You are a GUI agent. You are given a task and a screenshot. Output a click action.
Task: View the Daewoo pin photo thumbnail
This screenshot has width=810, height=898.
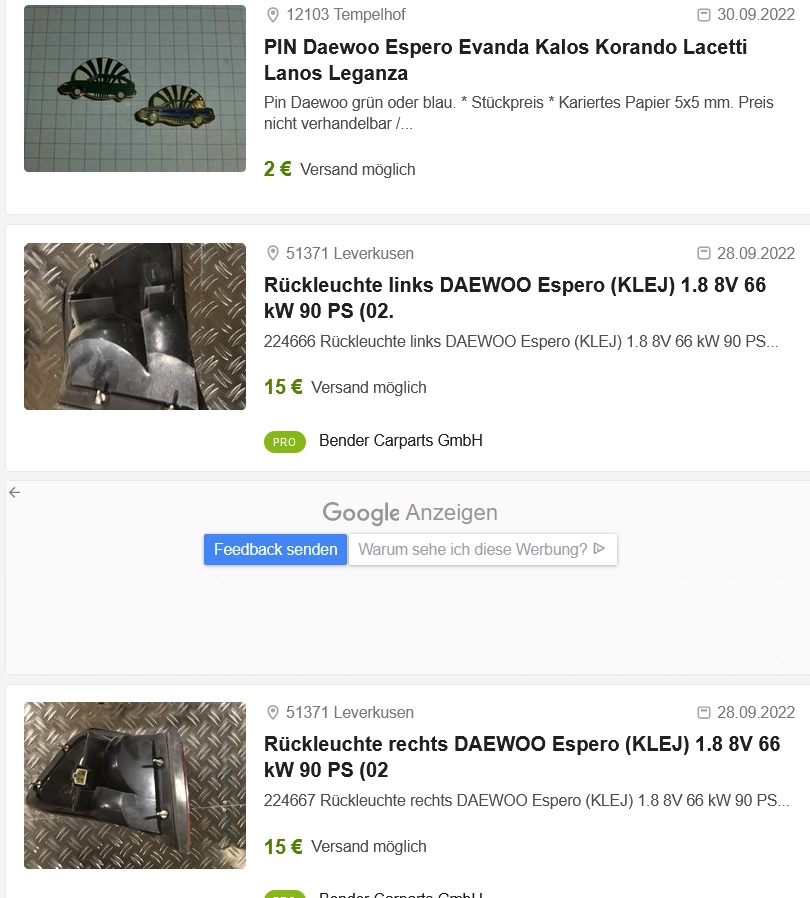135,89
